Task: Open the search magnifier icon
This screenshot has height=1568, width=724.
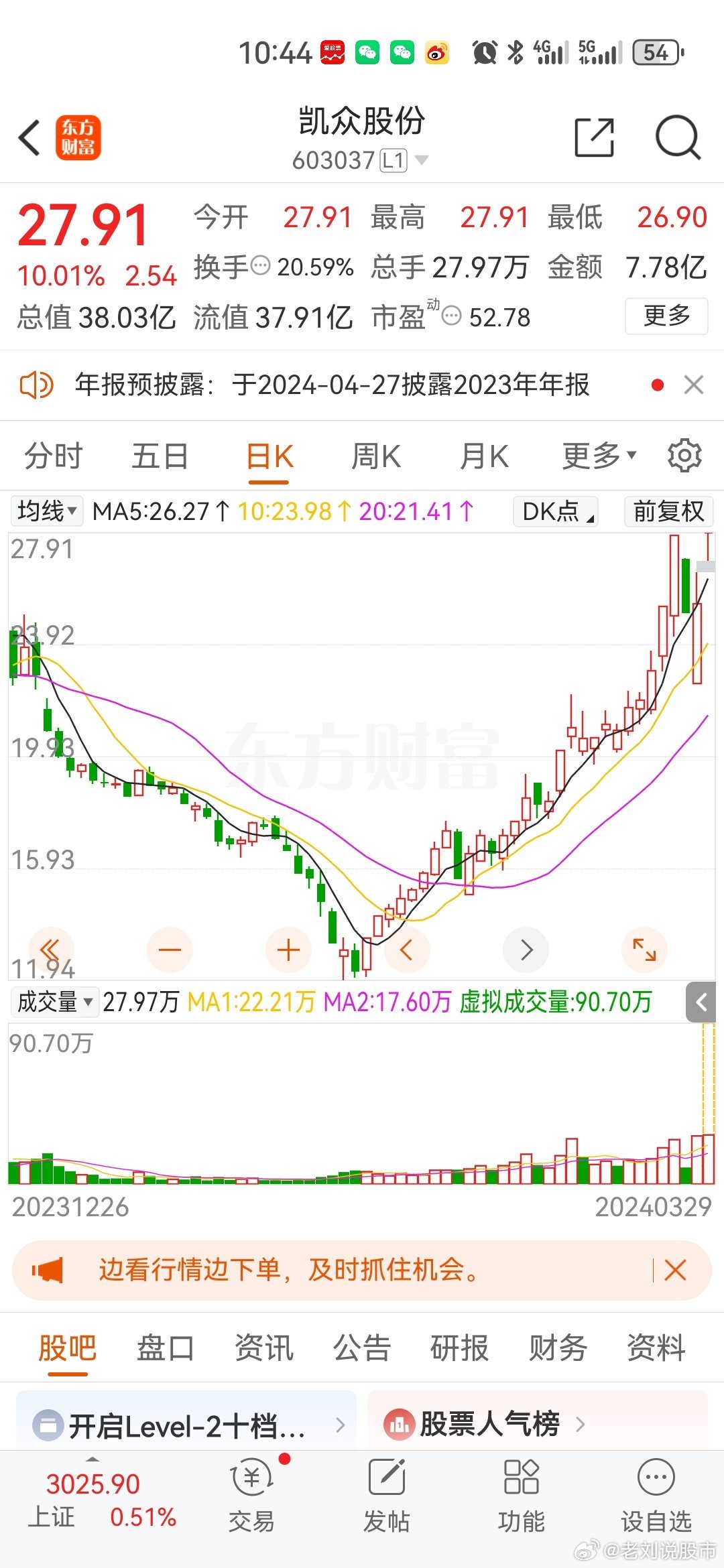Action: [x=678, y=137]
